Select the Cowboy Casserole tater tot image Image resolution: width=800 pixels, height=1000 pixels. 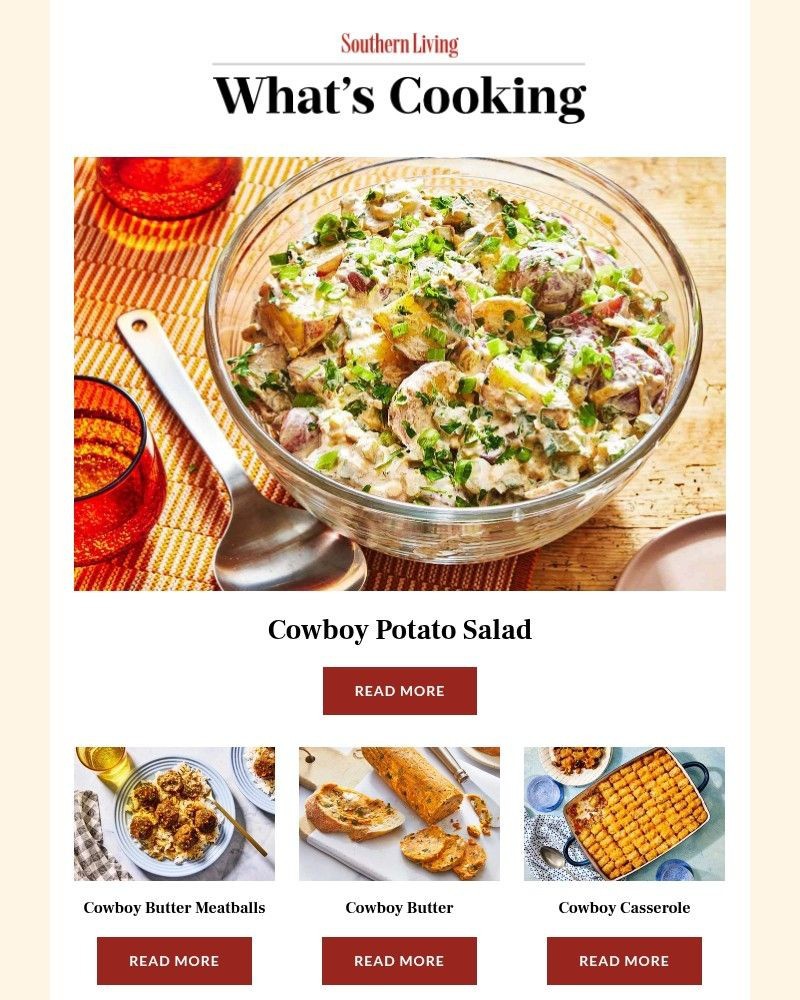click(624, 813)
